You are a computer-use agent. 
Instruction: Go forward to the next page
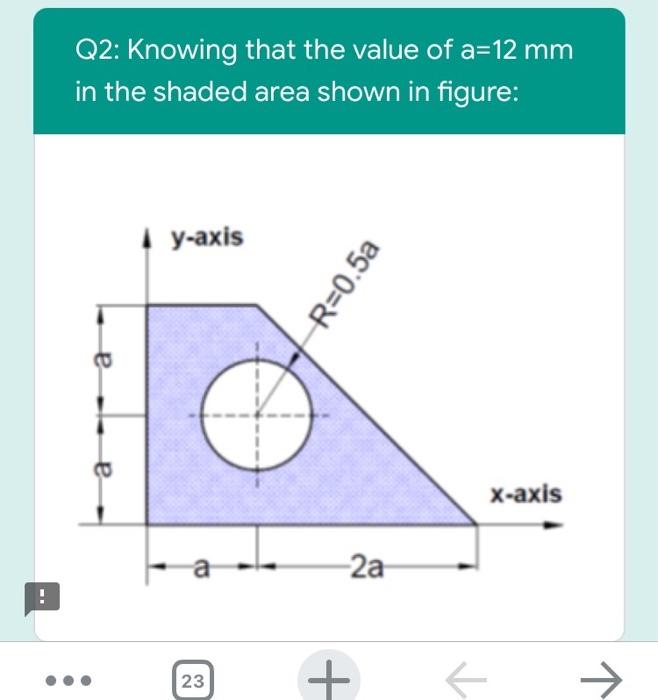(600, 679)
